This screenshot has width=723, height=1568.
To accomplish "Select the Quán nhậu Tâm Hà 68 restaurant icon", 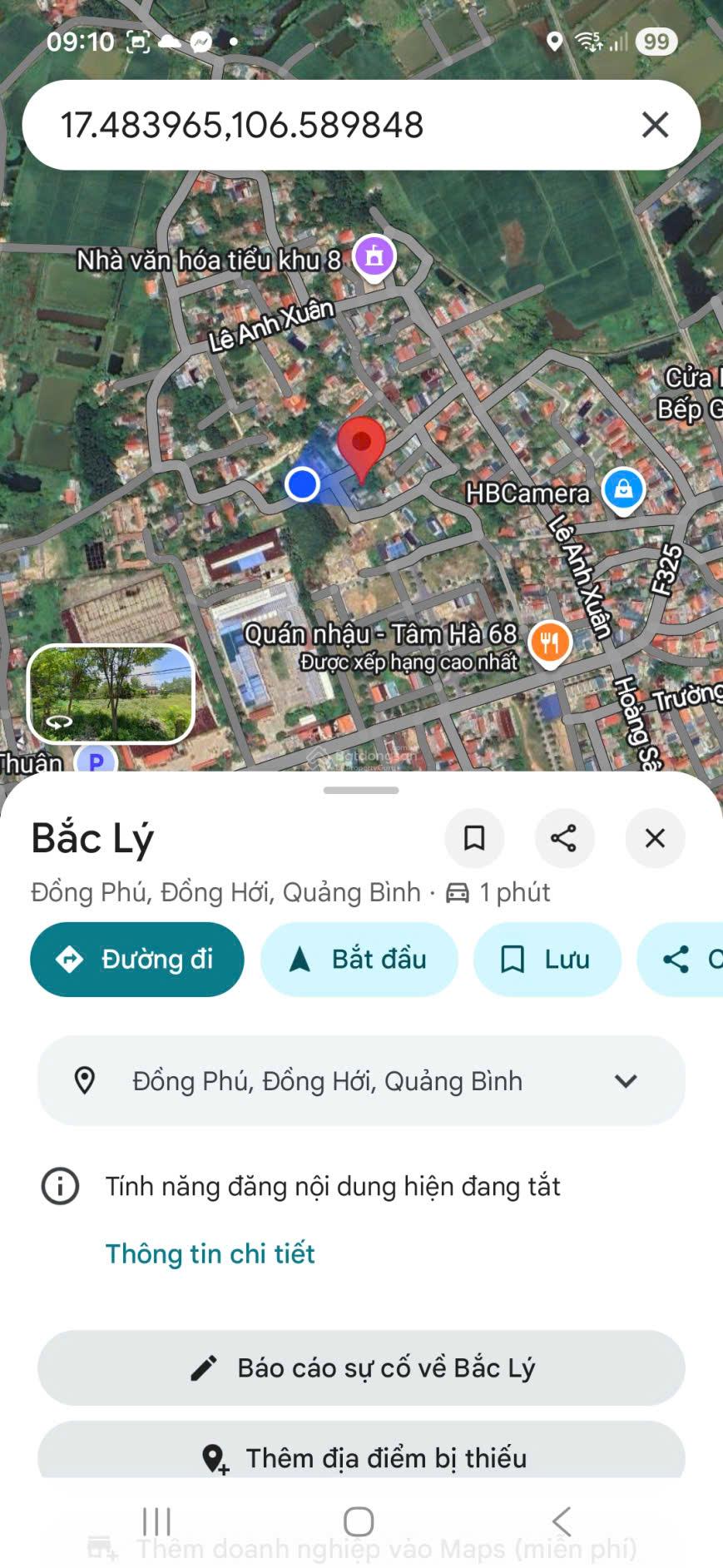I will coord(549,641).
